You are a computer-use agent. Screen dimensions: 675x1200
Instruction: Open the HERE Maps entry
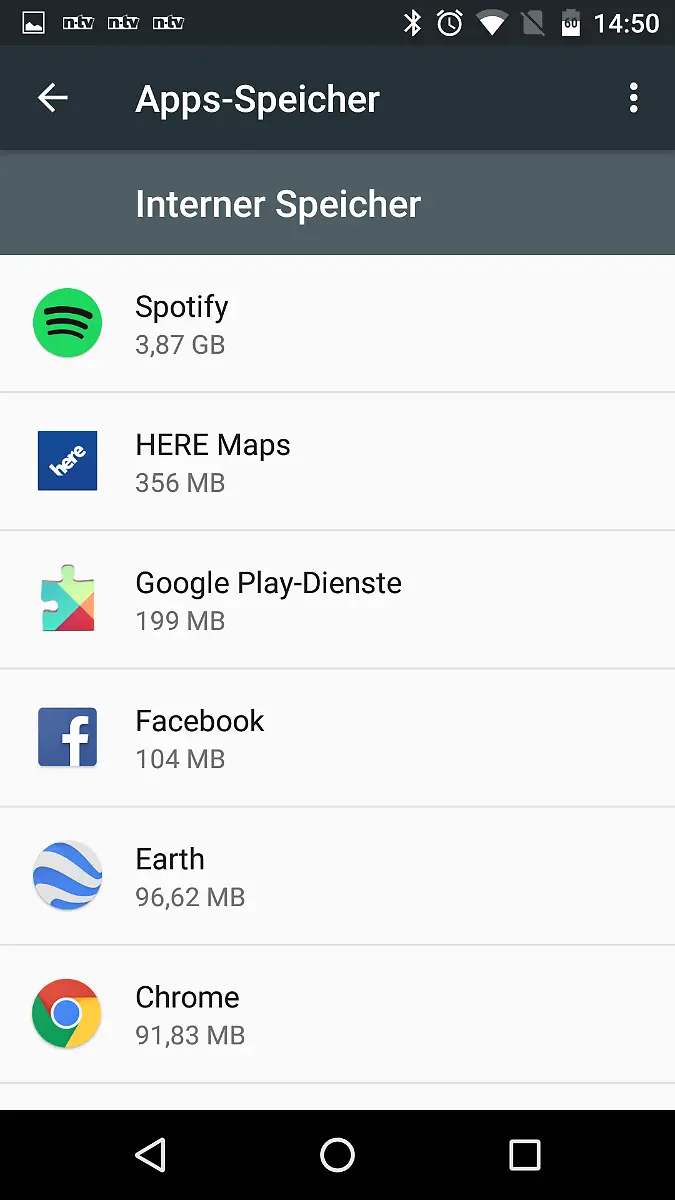[337, 462]
